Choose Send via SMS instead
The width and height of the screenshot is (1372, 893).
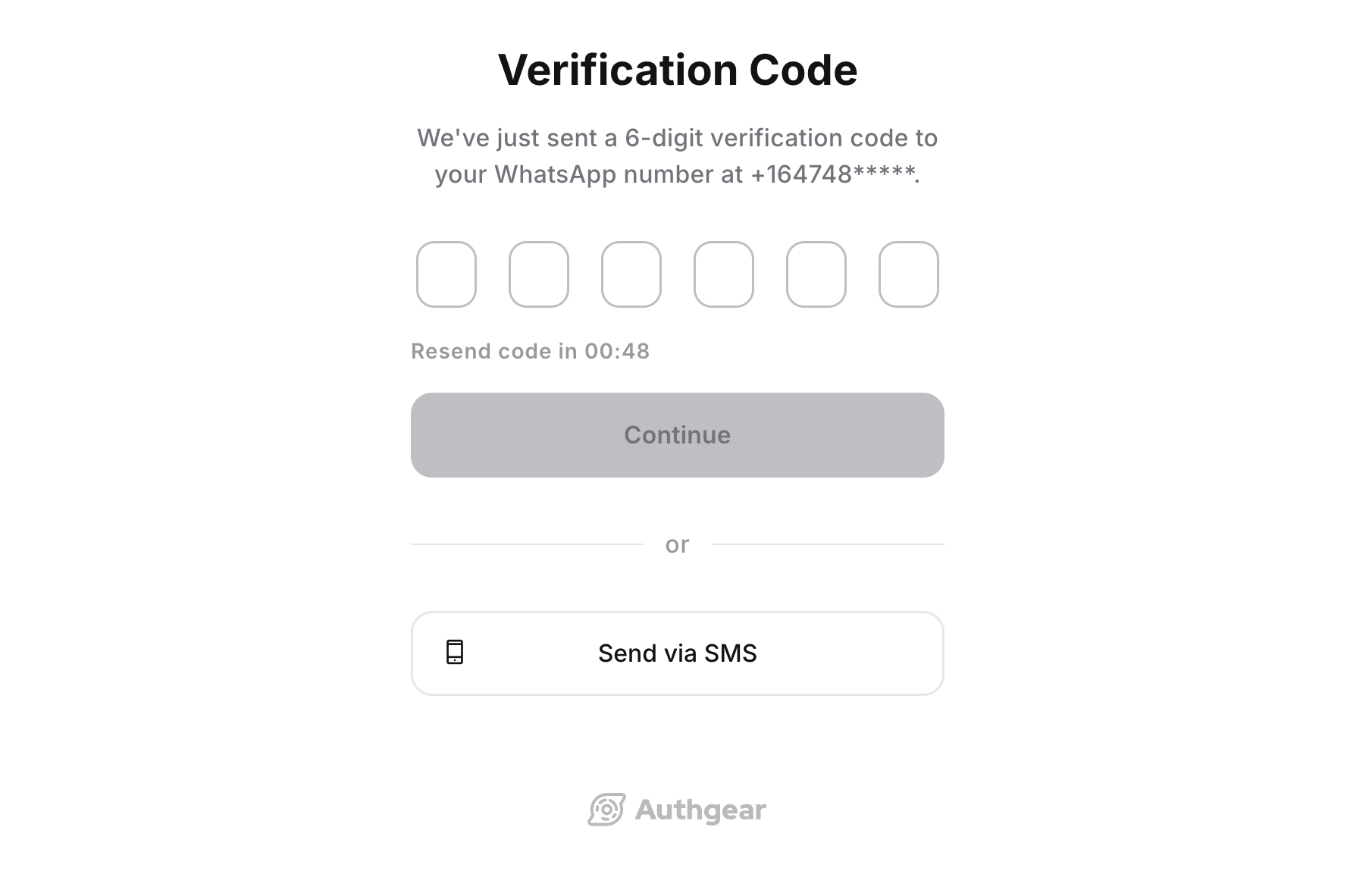(677, 653)
